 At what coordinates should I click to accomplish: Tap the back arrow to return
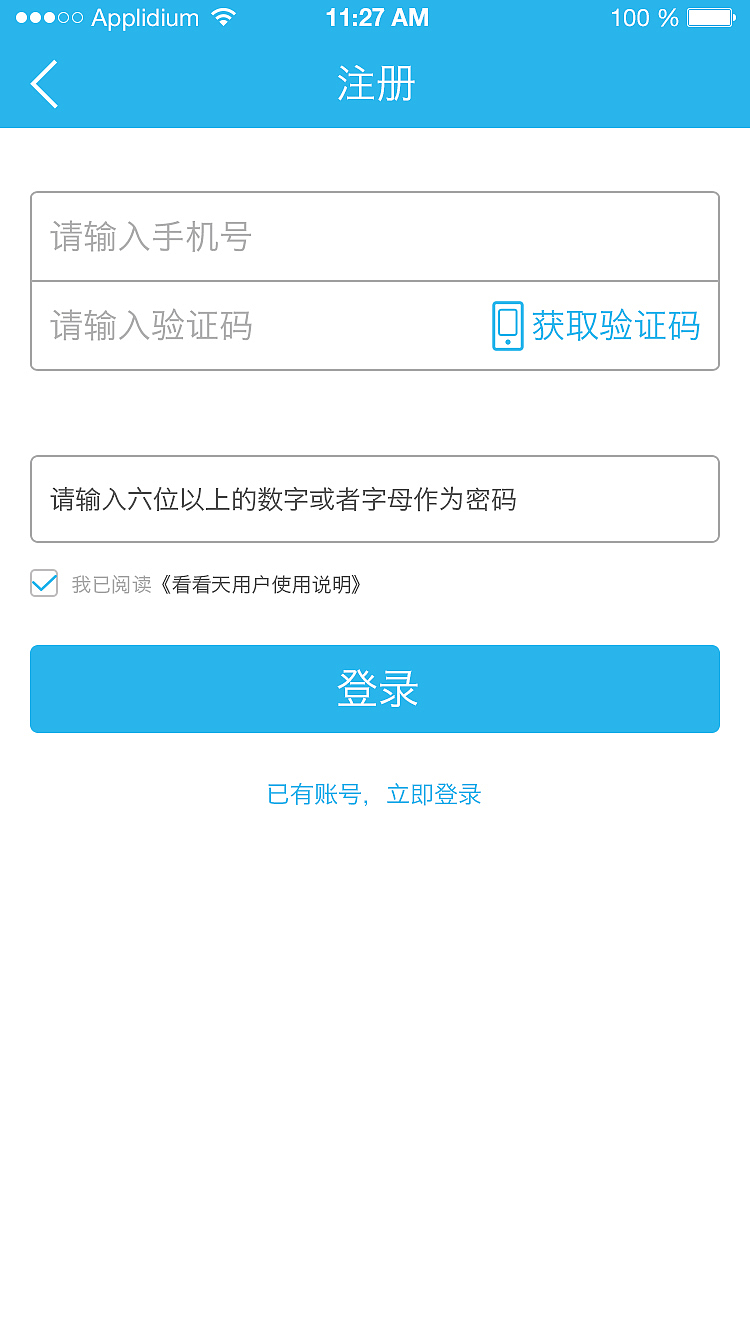[x=44, y=84]
